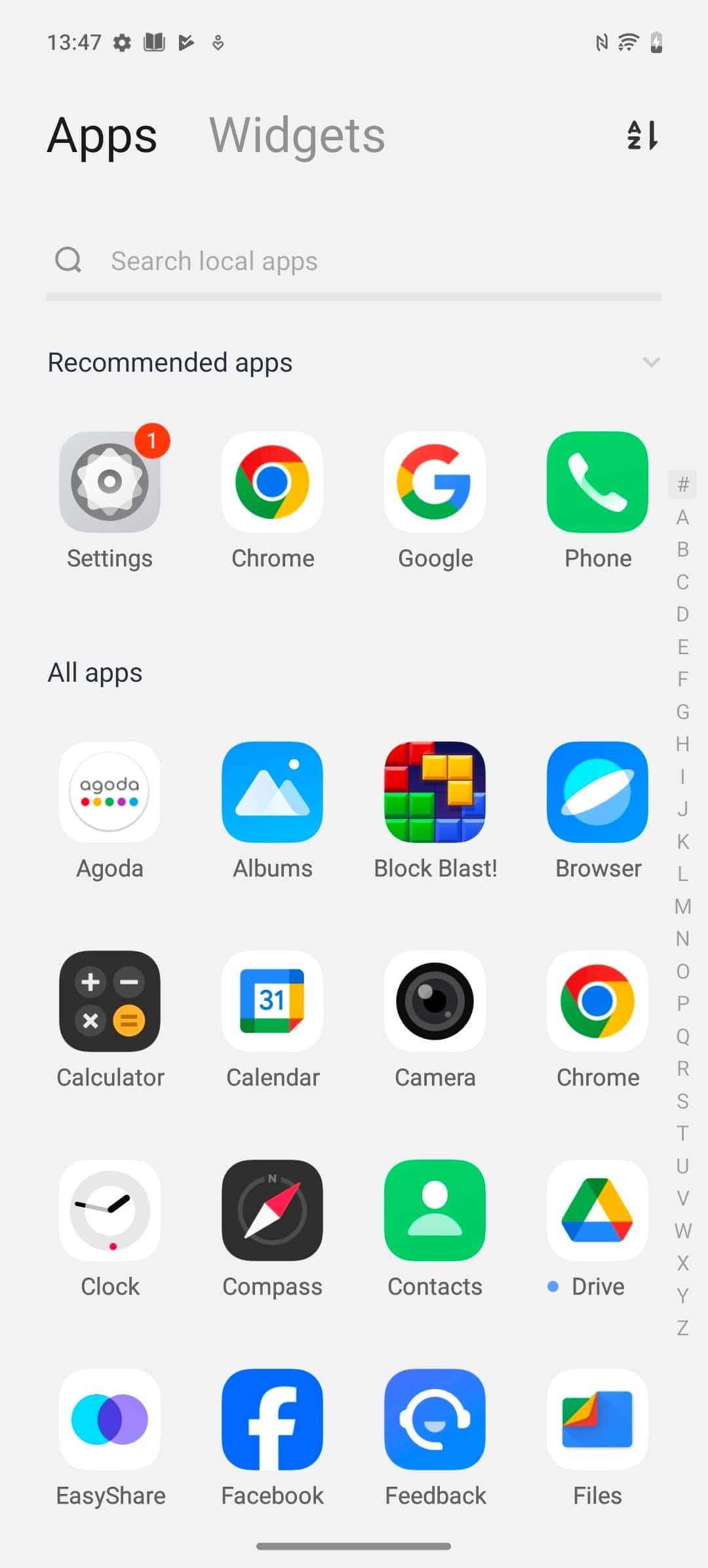708x1568 pixels.
Task: Collapse the Recommended apps section
Action: (x=651, y=362)
